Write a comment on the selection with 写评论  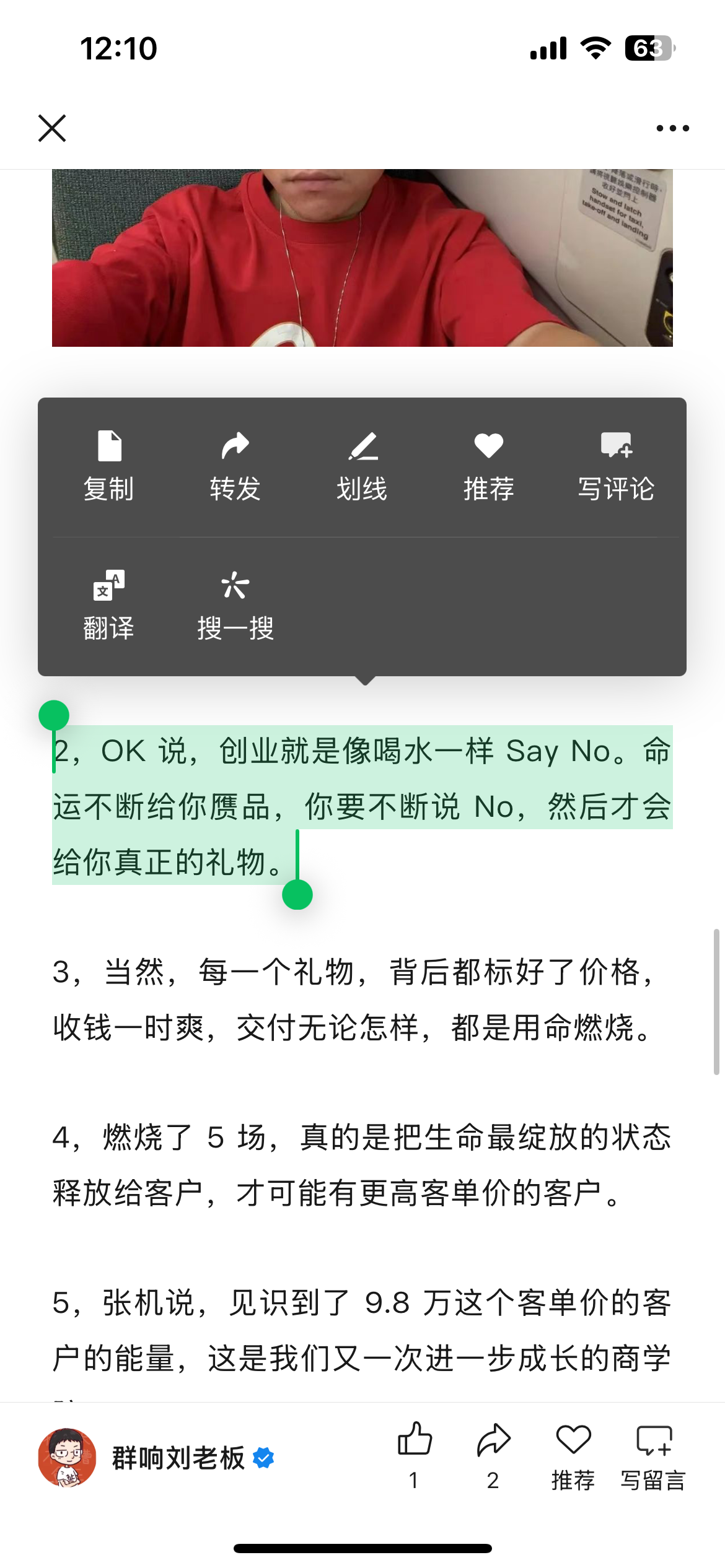[x=616, y=466]
